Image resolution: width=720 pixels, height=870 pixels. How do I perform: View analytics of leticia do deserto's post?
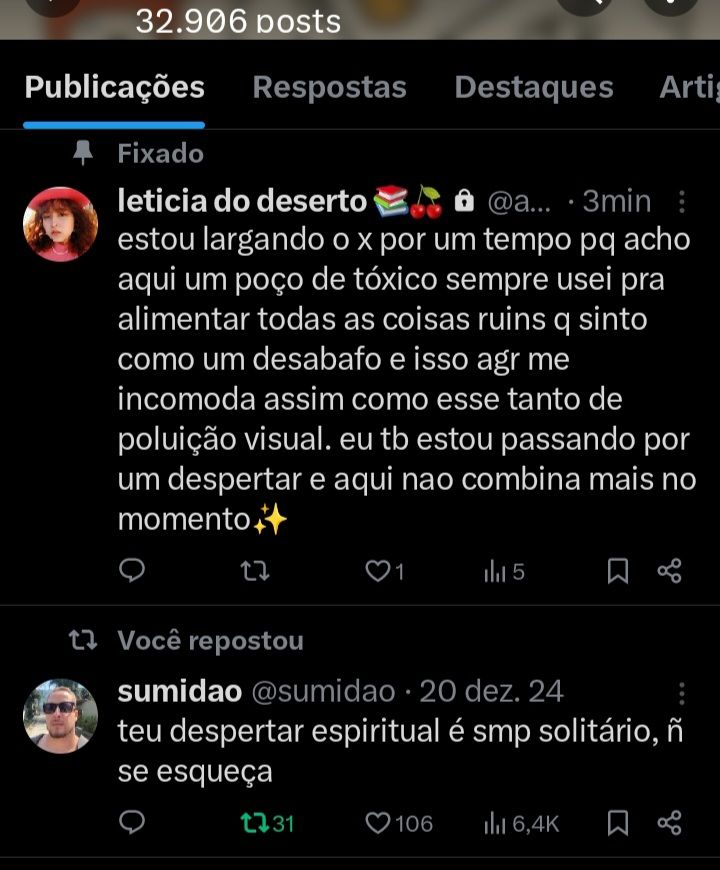point(504,571)
